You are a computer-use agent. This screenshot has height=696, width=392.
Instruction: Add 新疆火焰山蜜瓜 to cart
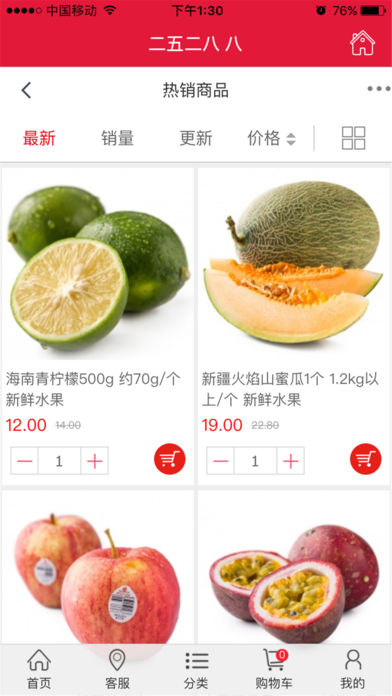[x=365, y=459]
